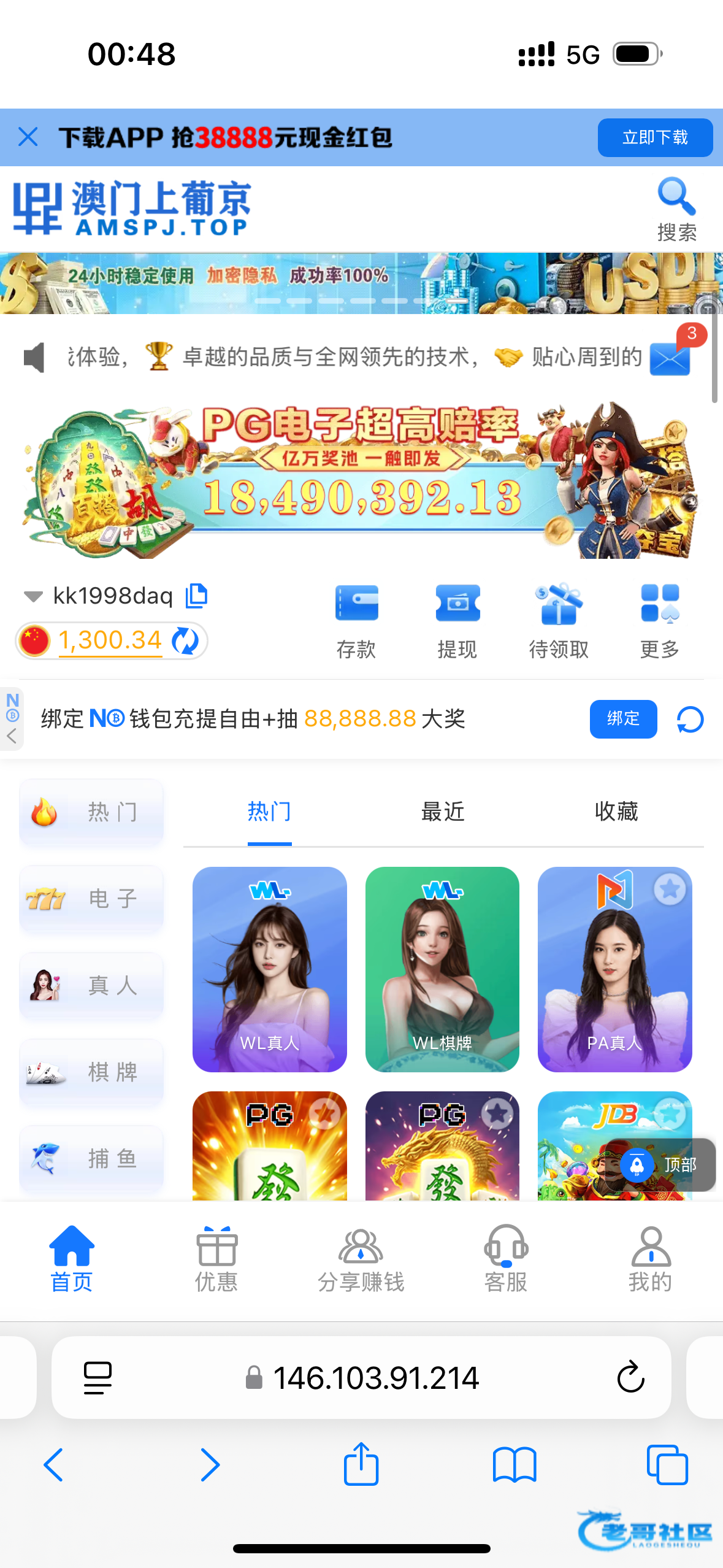The width and height of the screenshot is (723, 1568).
Task: Switch to the 收藏 tab
Action: [616, 812]
